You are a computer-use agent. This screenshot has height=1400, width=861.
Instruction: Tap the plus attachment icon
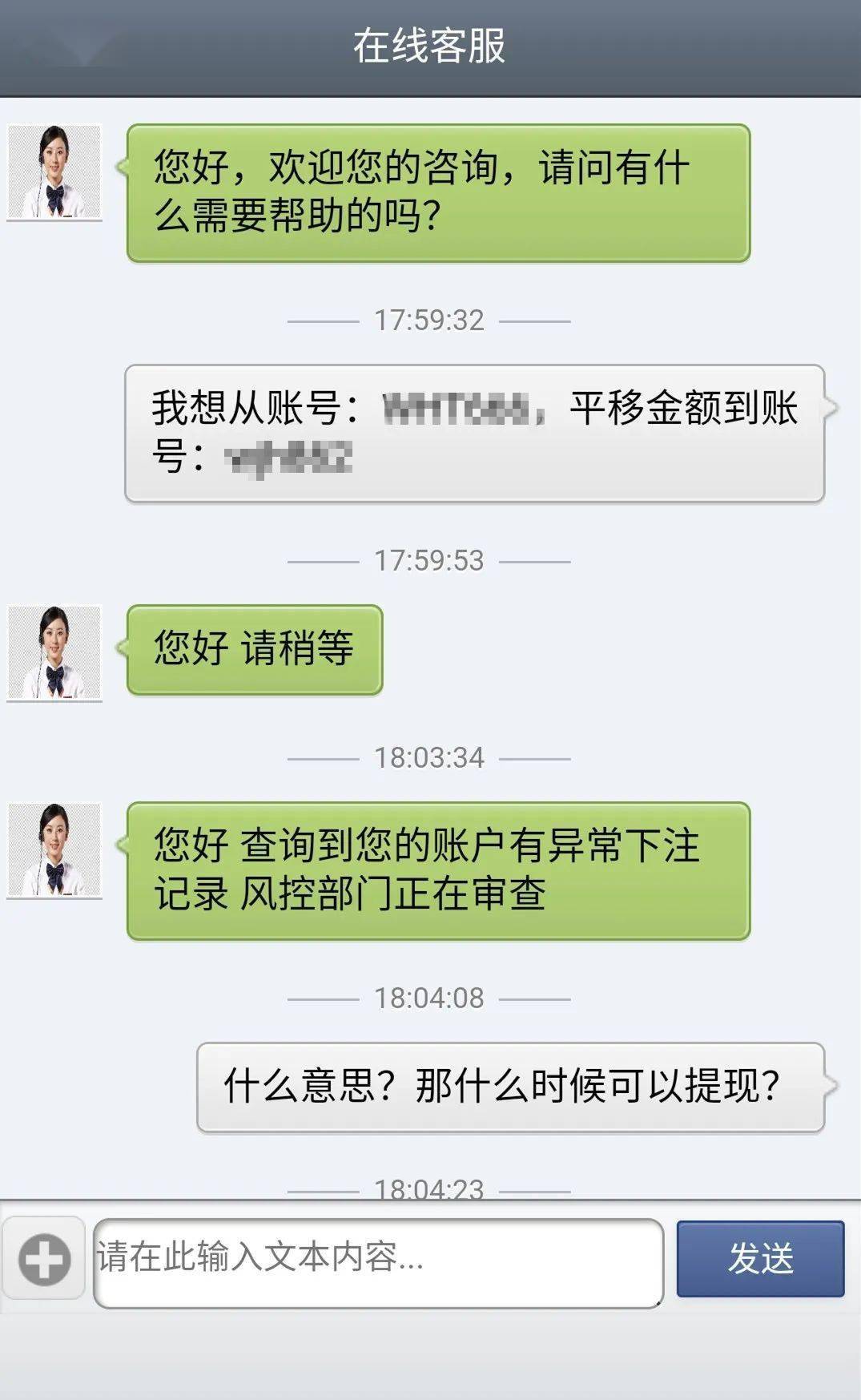tap(44, 1258)
